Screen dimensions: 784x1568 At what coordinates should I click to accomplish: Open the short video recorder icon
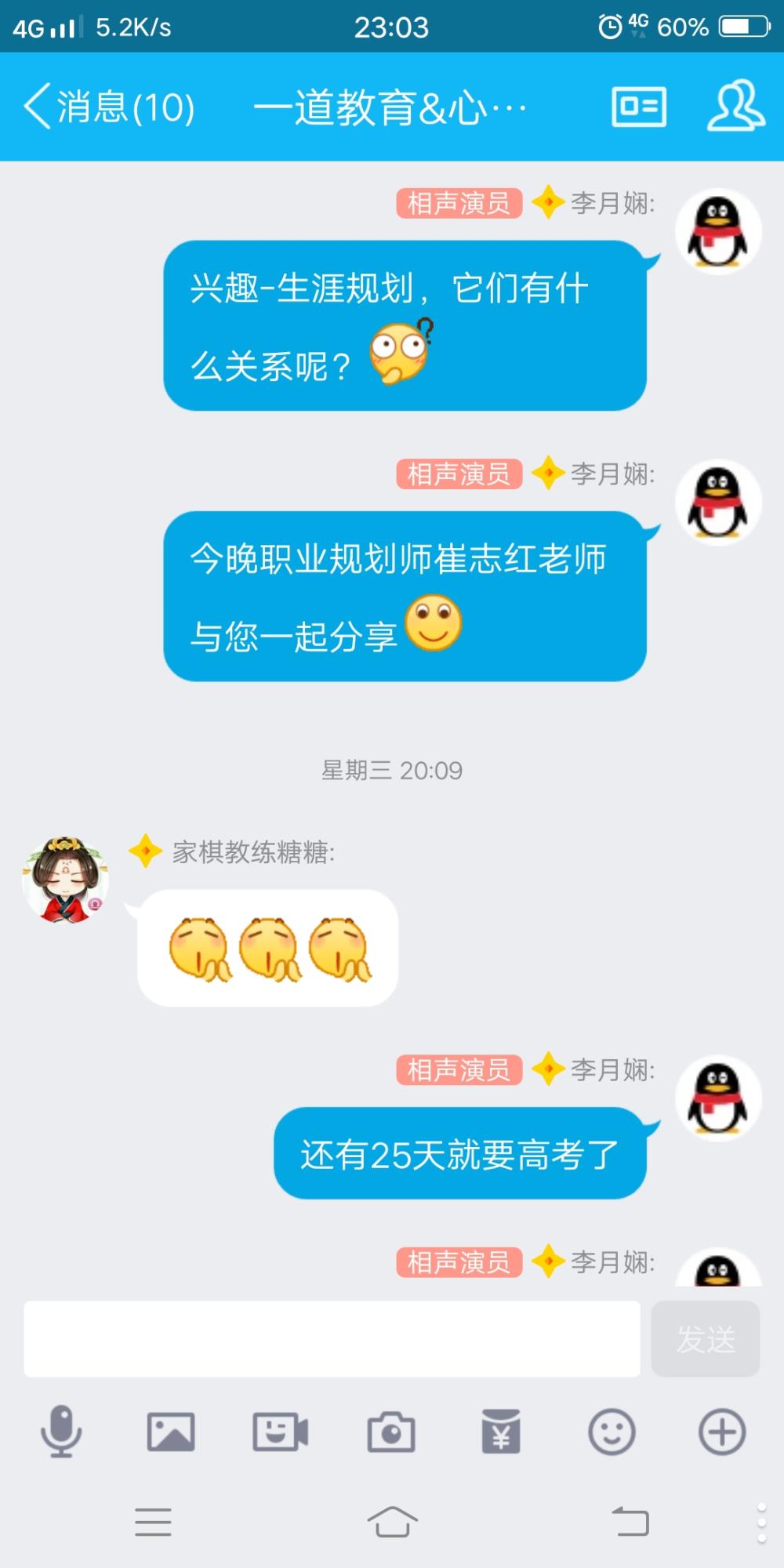tap(281, 1432)
